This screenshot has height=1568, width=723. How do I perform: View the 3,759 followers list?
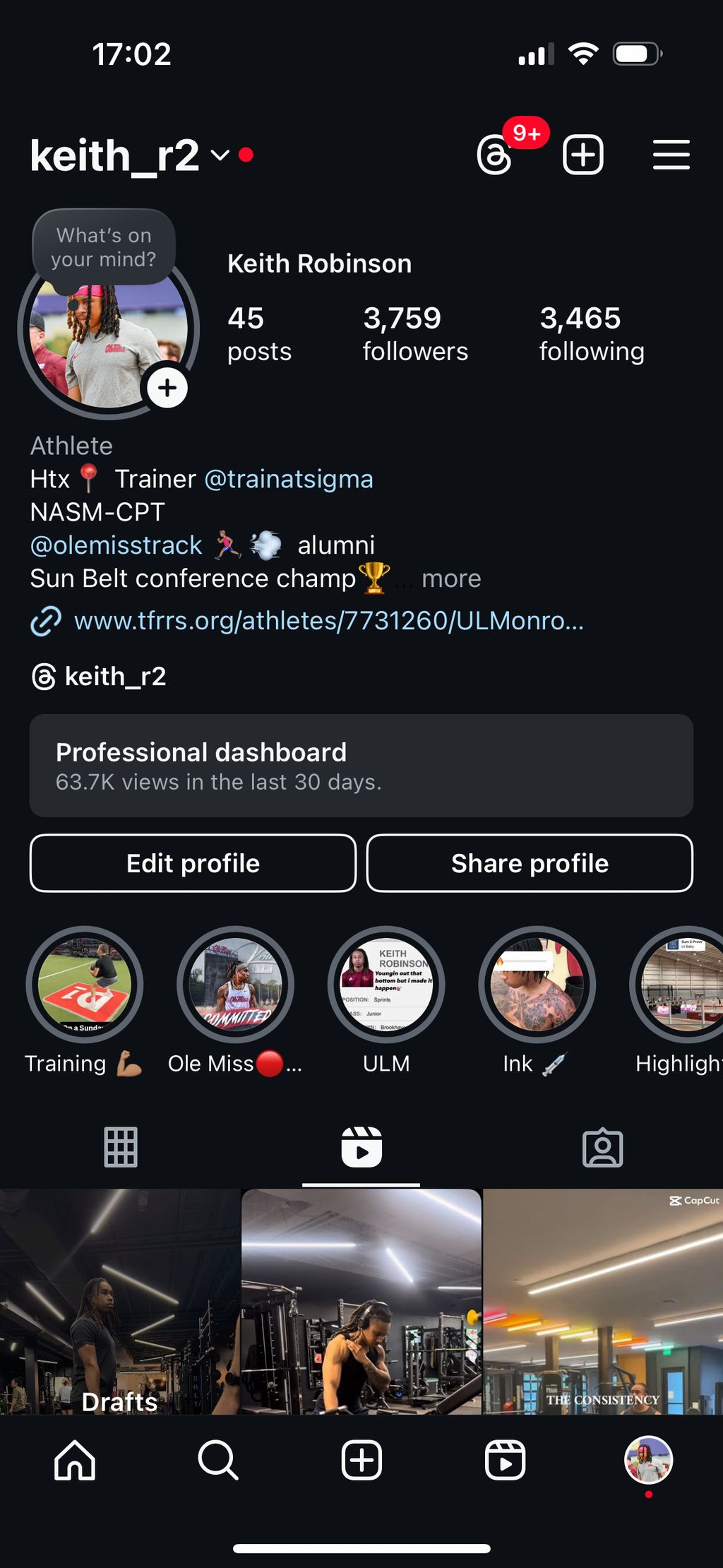tap(415, 333)
